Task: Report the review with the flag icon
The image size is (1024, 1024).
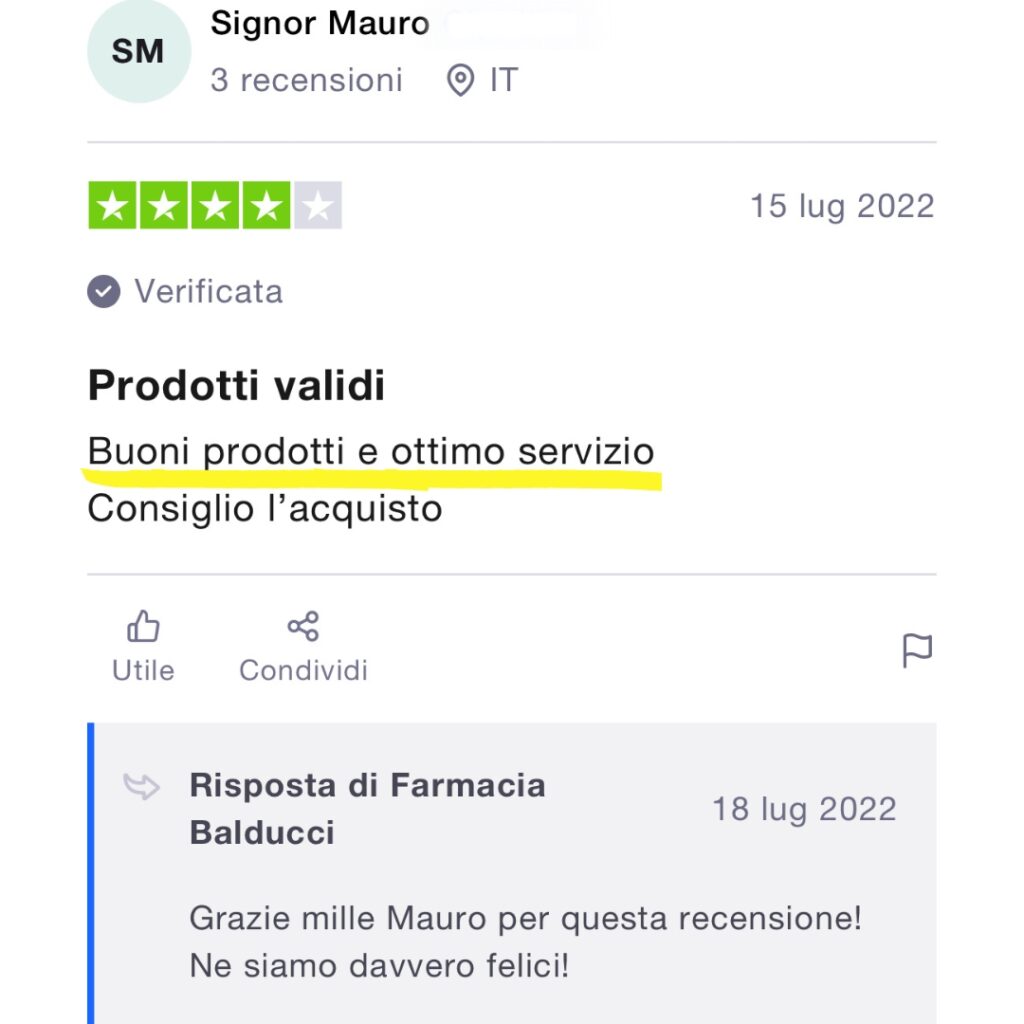Action: (916, 651)
